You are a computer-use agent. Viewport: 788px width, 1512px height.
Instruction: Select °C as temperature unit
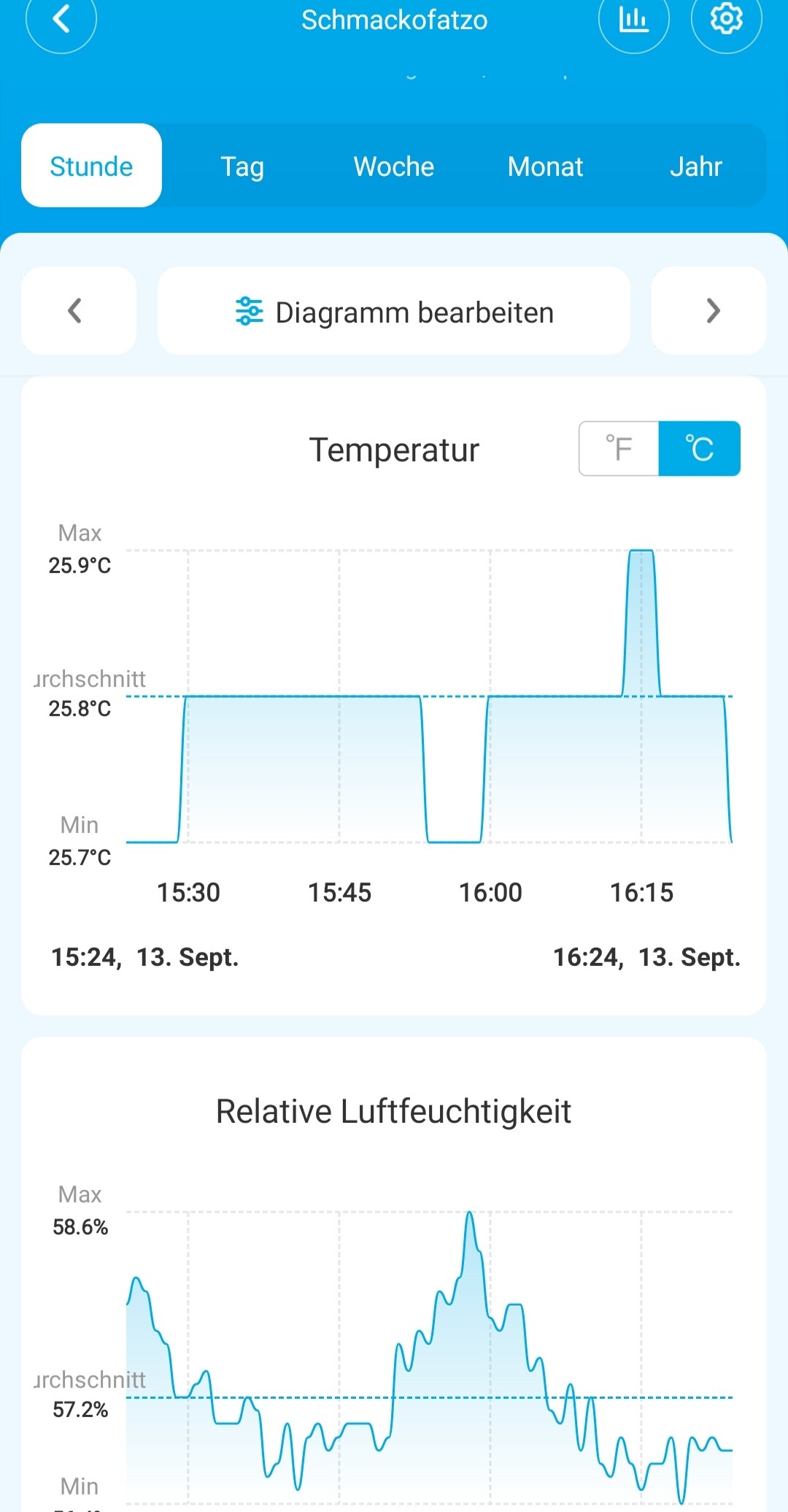pyautogui.click(x=699, y=448)
